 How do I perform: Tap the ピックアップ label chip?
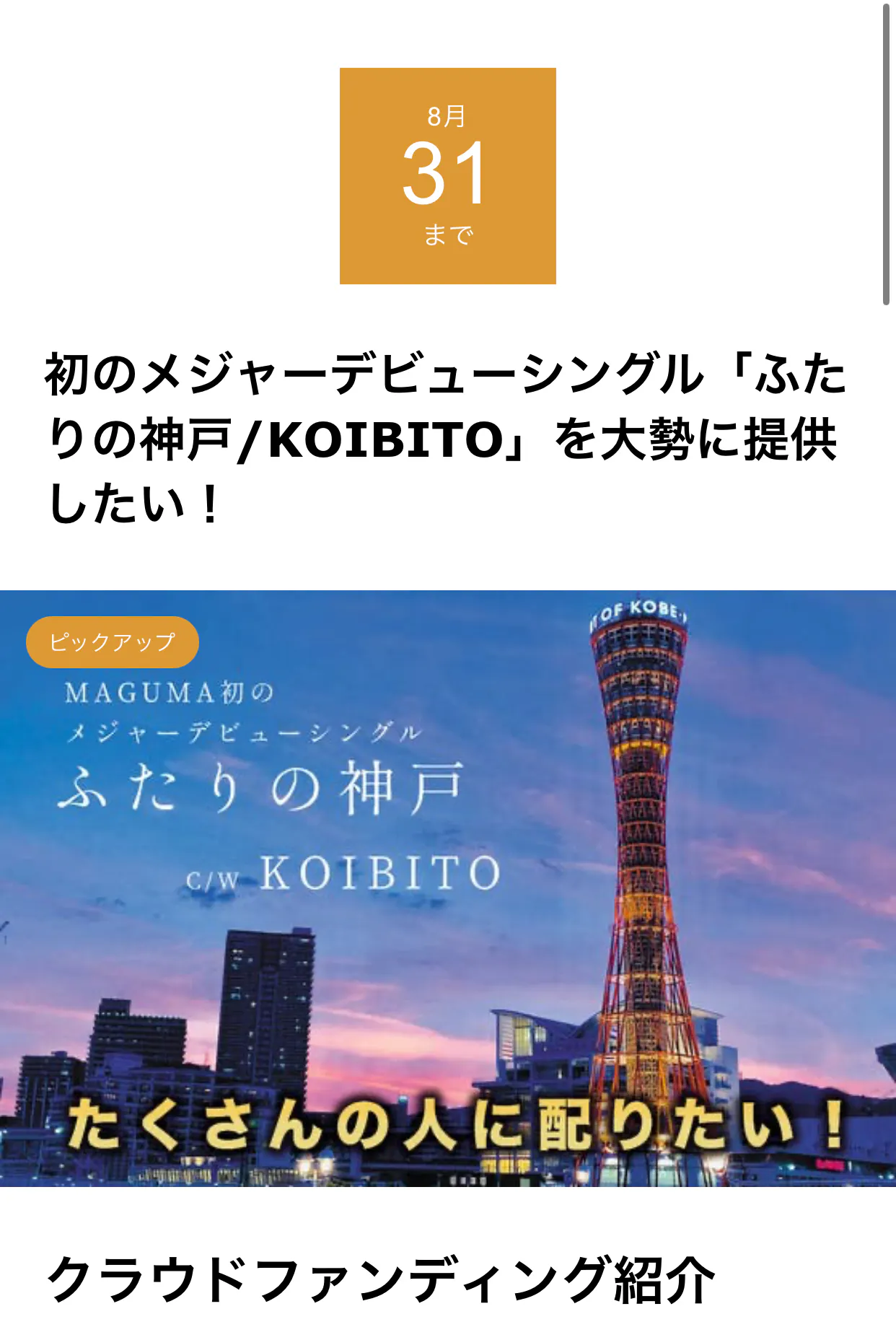[113, 641]
